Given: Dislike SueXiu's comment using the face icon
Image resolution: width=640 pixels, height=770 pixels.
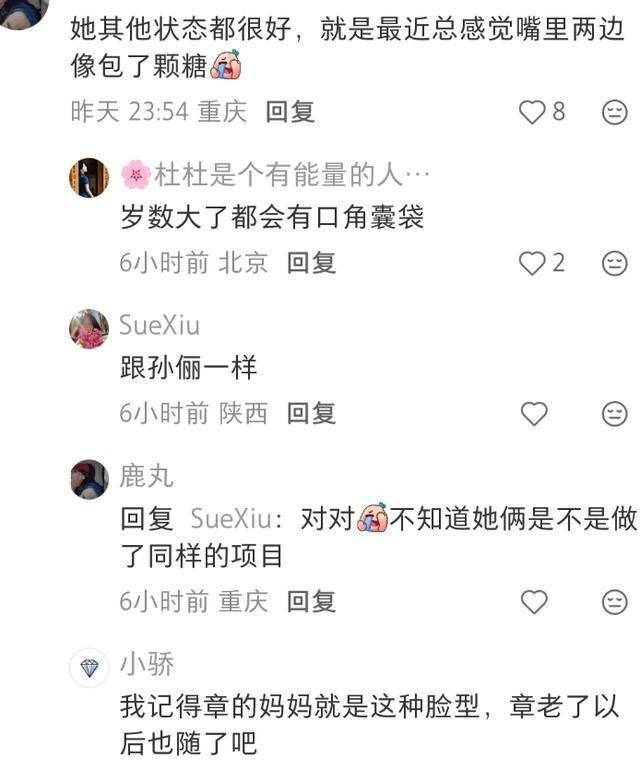Looking at the screenshot, I should pyautogui.click(x=614, y=413).
